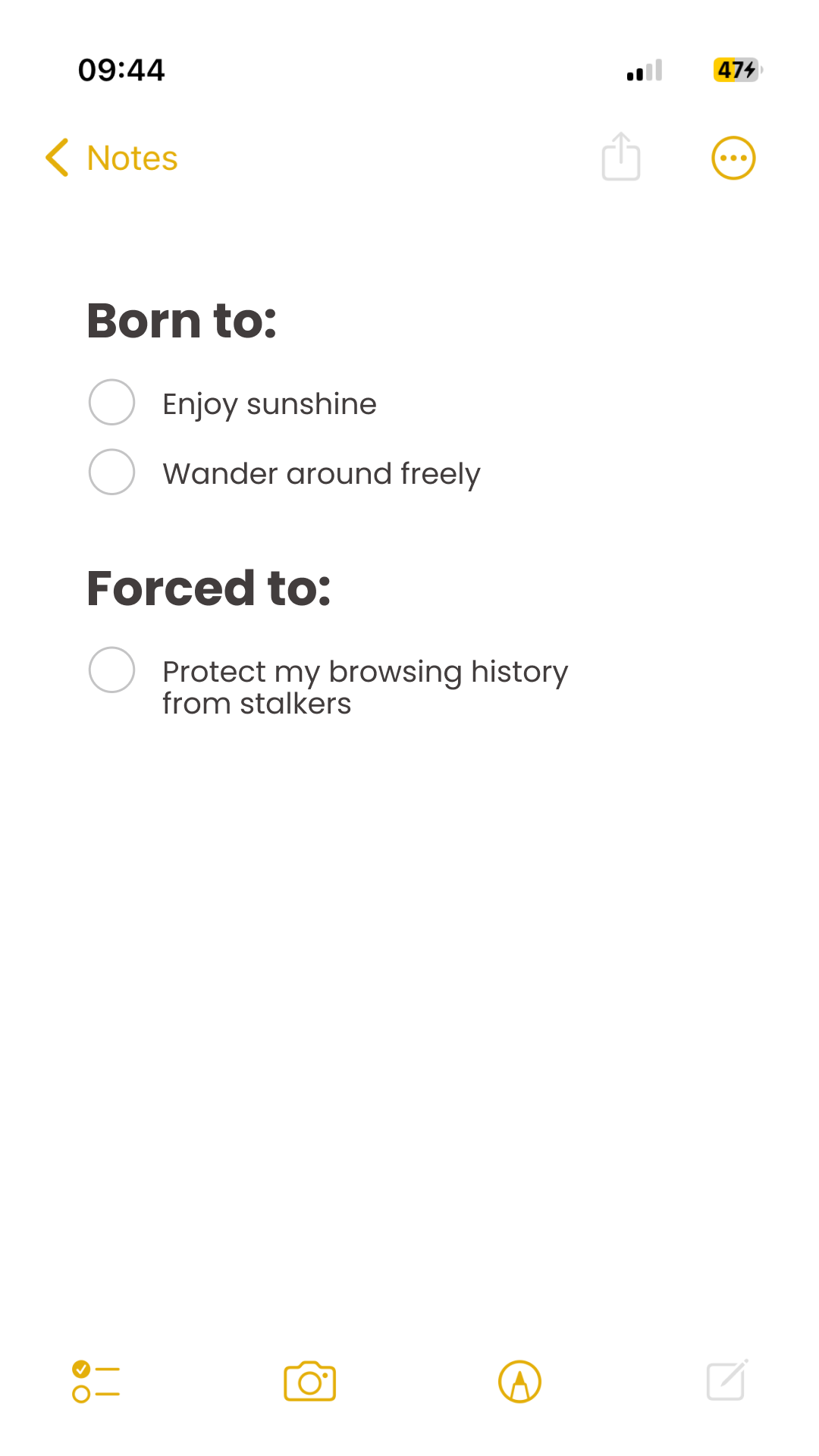Compose a new note
This screenshot has width=819, height=1456.
(x=727, y=1380)
